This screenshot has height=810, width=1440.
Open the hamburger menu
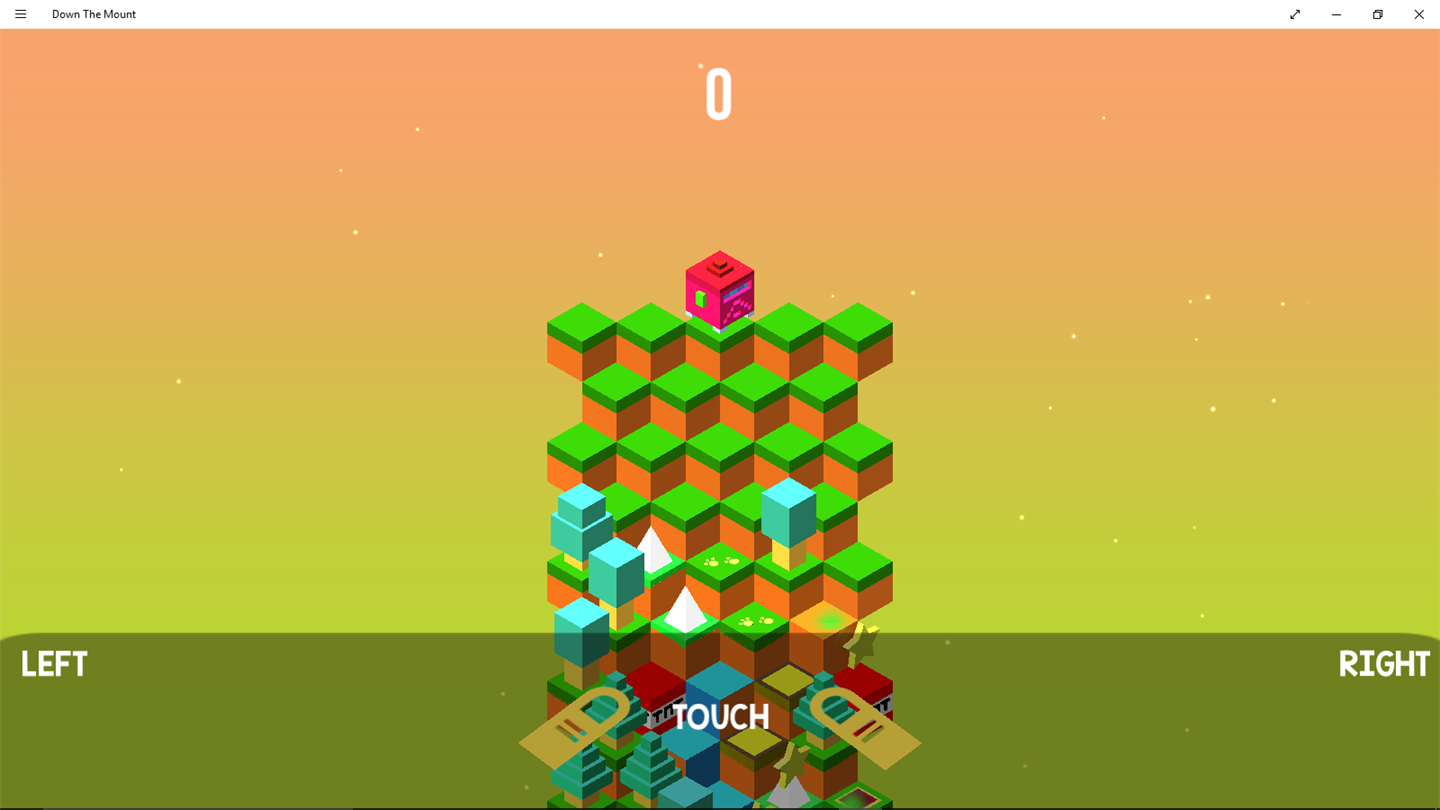tap(20, 14)
